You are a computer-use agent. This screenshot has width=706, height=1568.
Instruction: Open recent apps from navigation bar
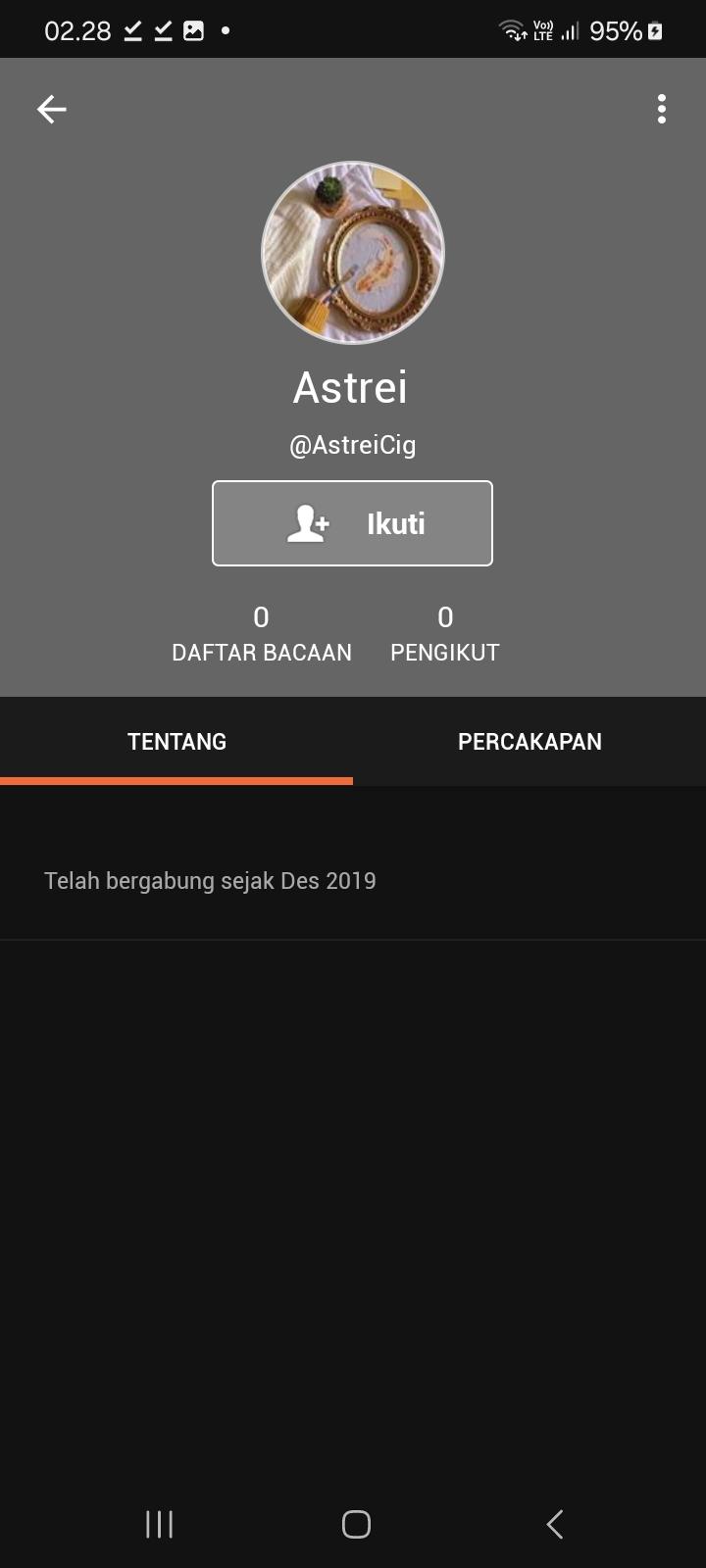[x=159, y=1524]
